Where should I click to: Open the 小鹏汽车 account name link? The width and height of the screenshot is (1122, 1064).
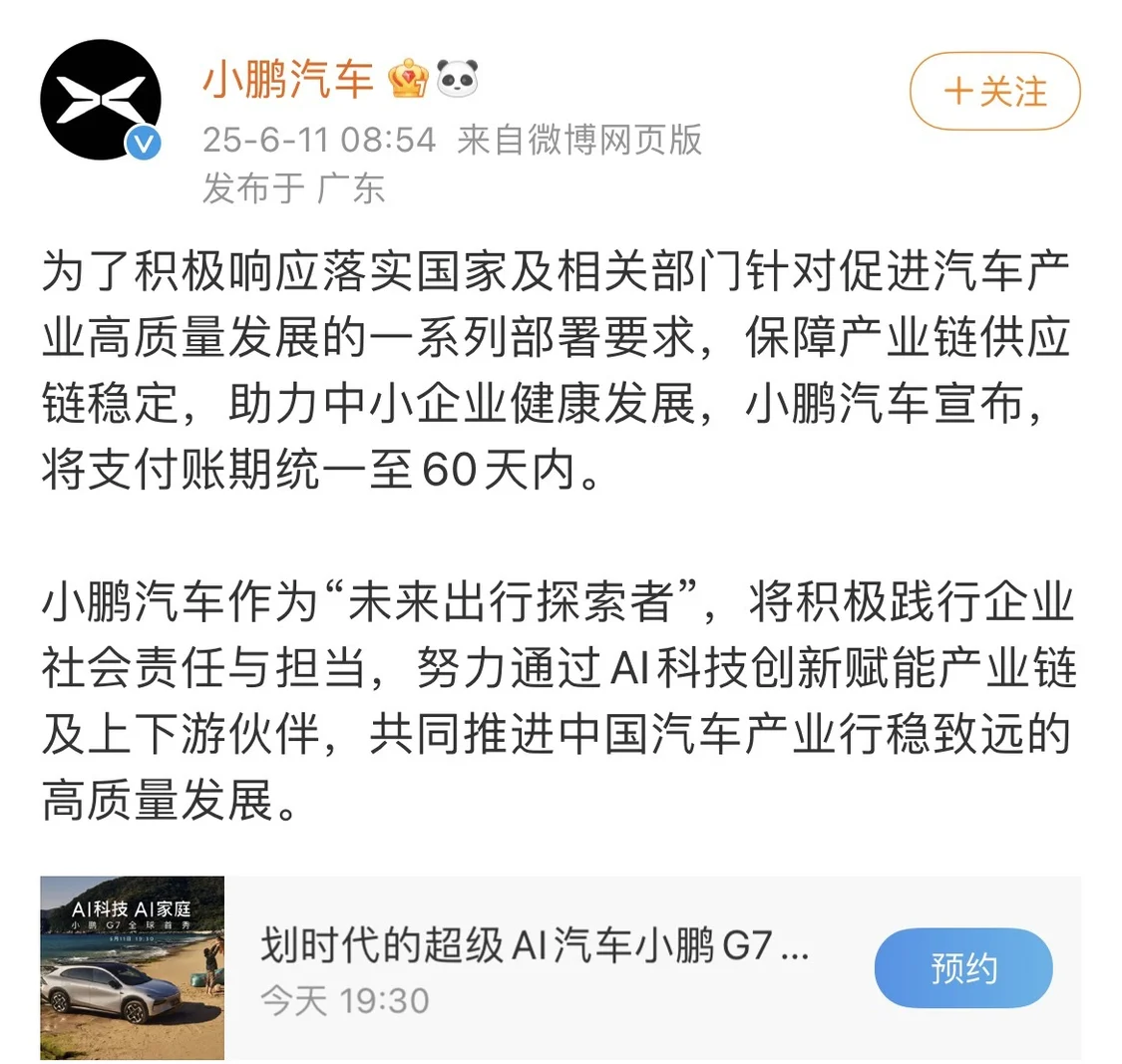(288, 79)
